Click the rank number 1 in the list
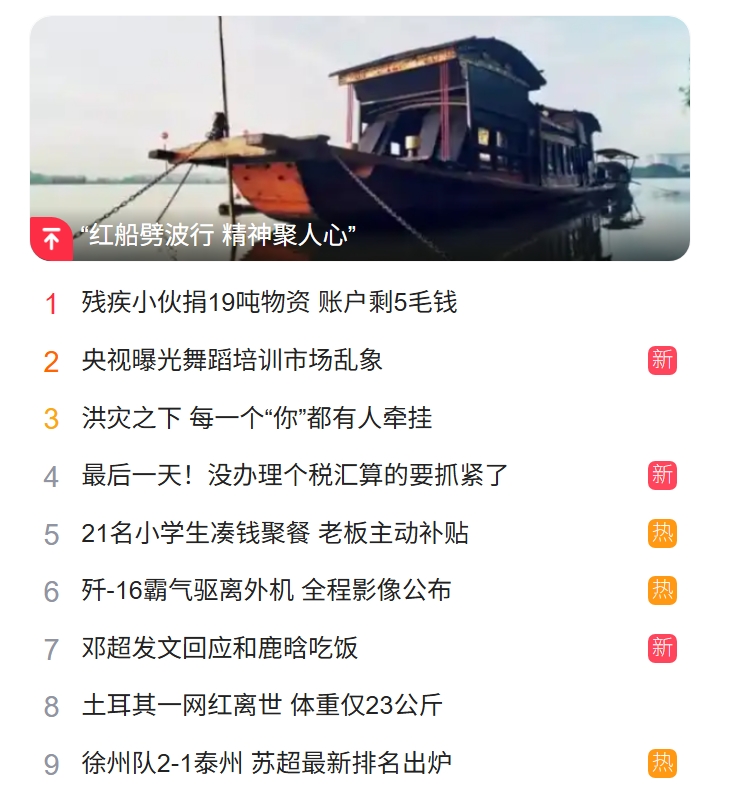 48,302
